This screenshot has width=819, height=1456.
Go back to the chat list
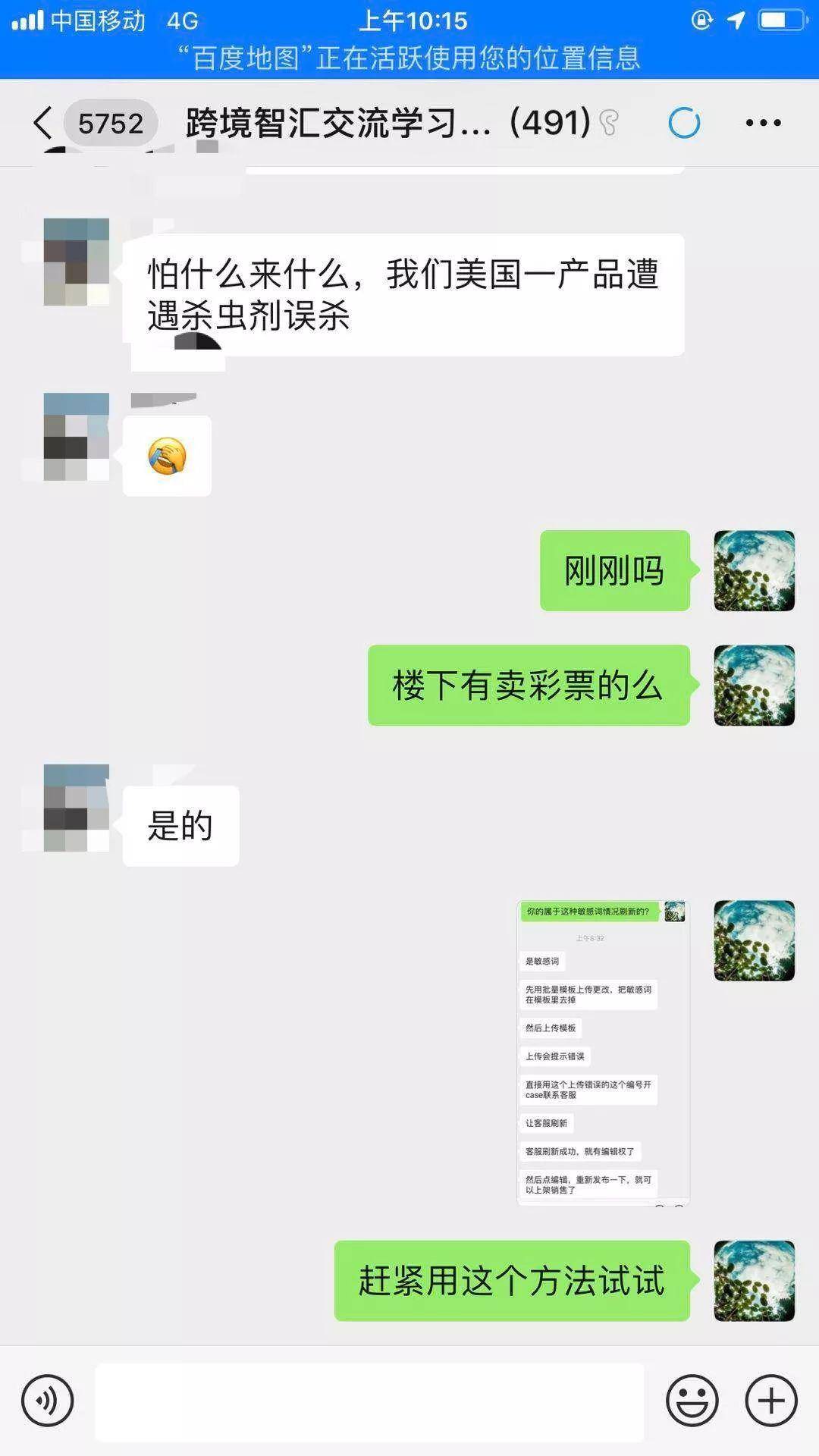[x=44, y=123]
